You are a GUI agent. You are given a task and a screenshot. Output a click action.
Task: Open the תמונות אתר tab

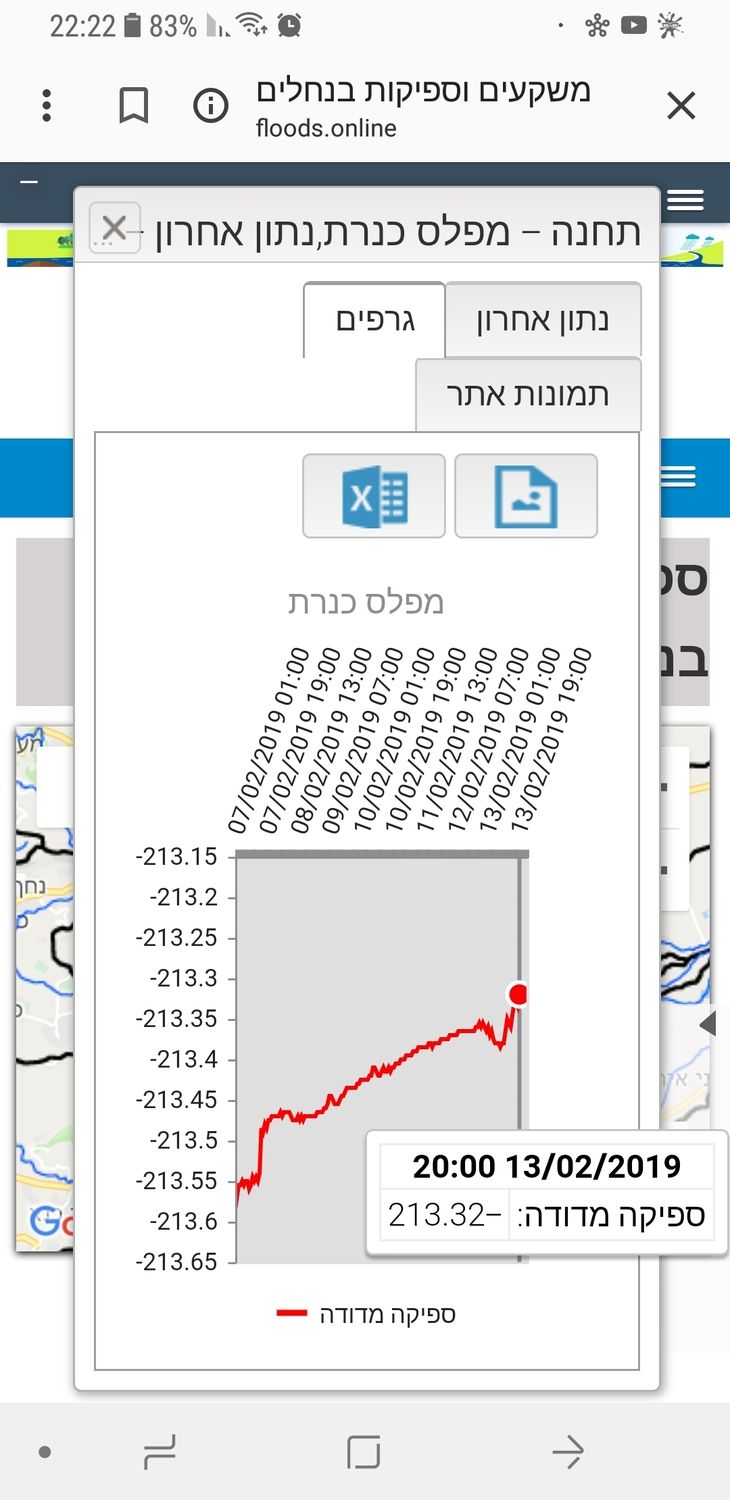(x=529, y=394)
